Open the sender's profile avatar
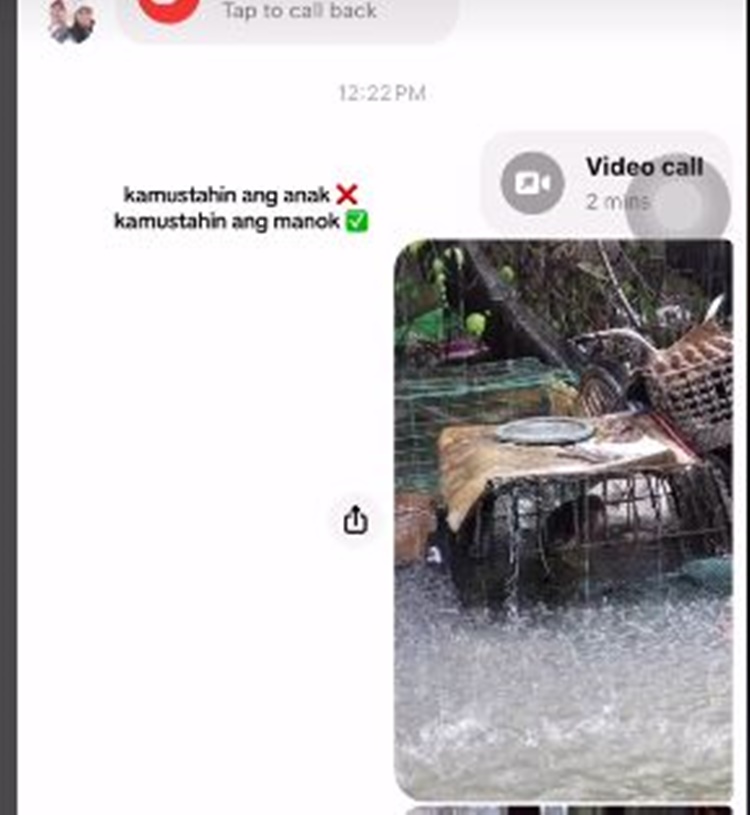 (x=72, y=21)
